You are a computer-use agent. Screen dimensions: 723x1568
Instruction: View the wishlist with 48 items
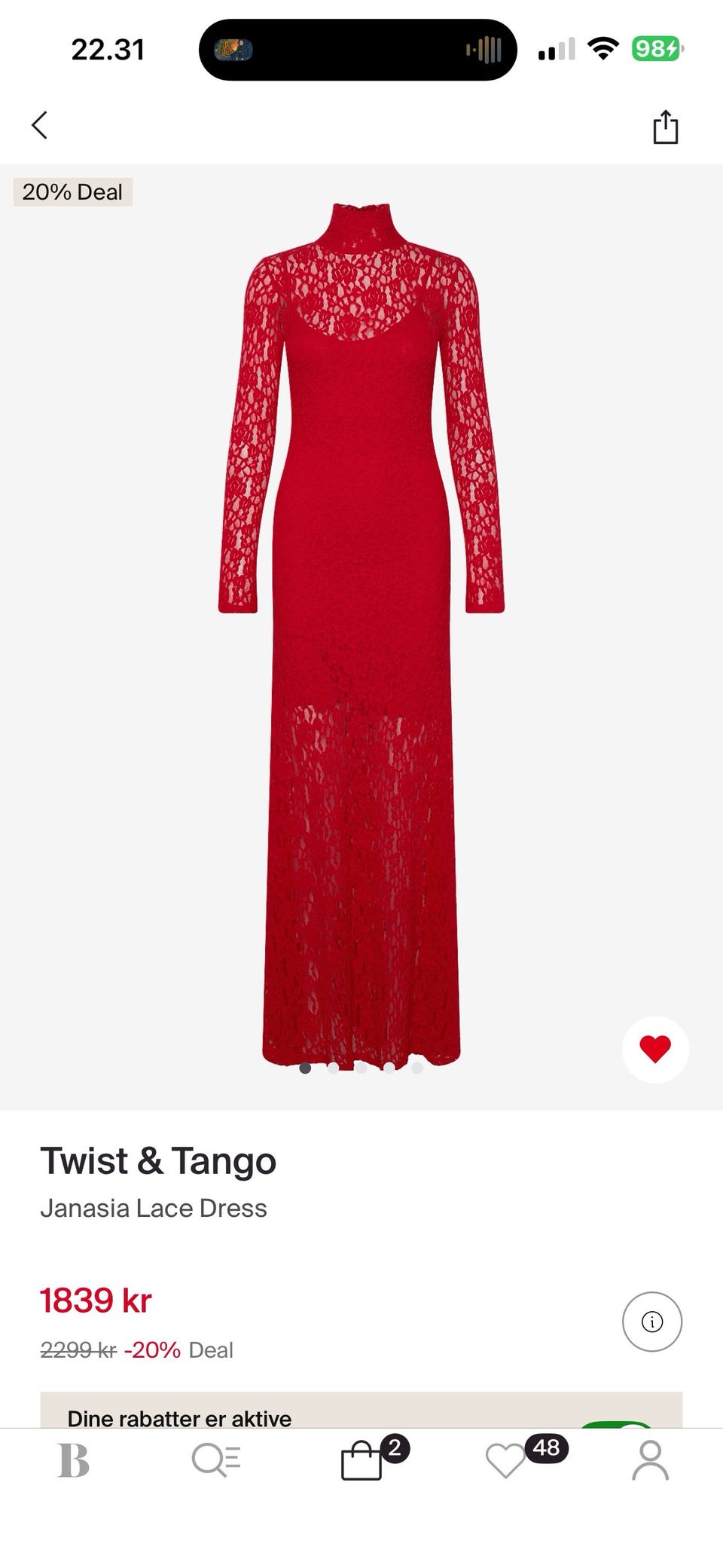(506, 1460)
